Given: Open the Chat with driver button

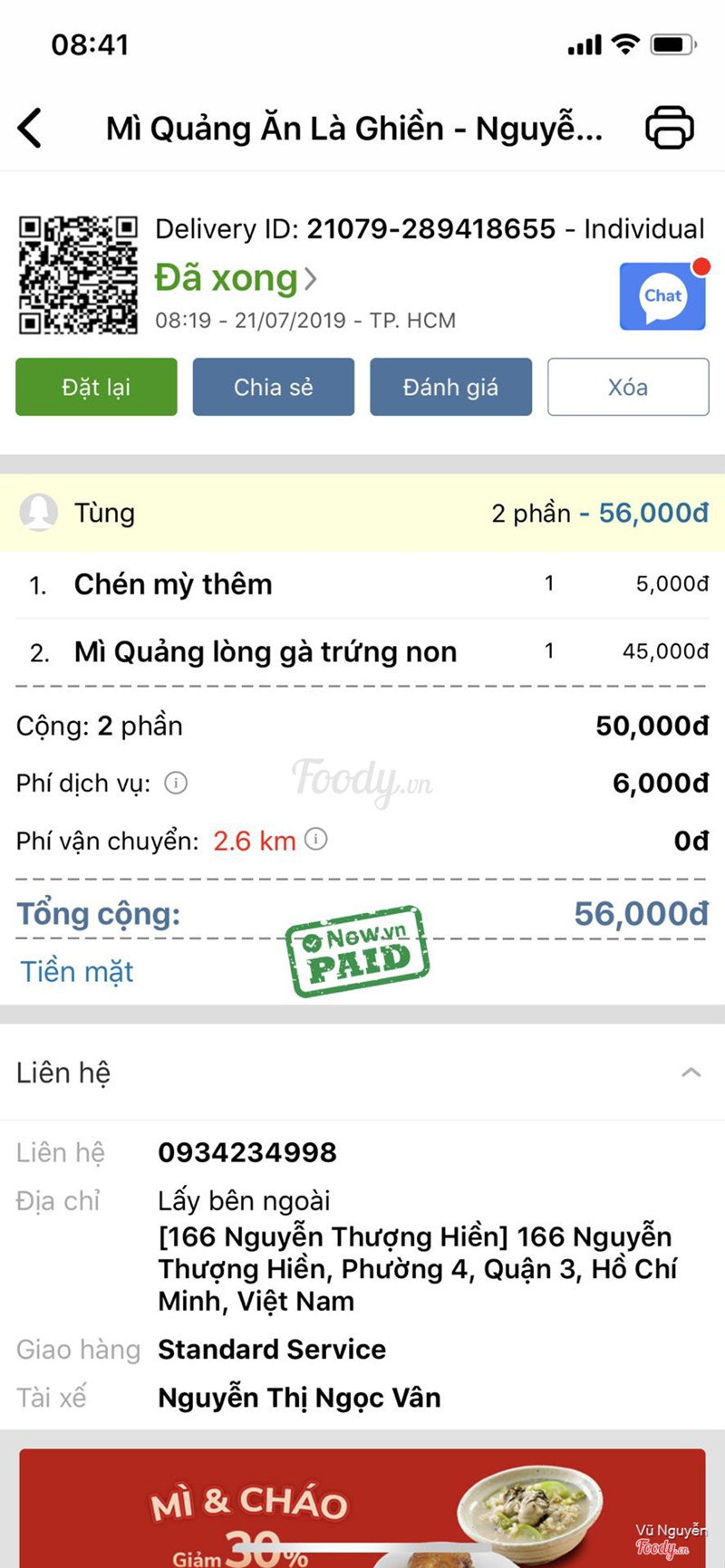Looking at the screenshot, I should coord(662,296).
